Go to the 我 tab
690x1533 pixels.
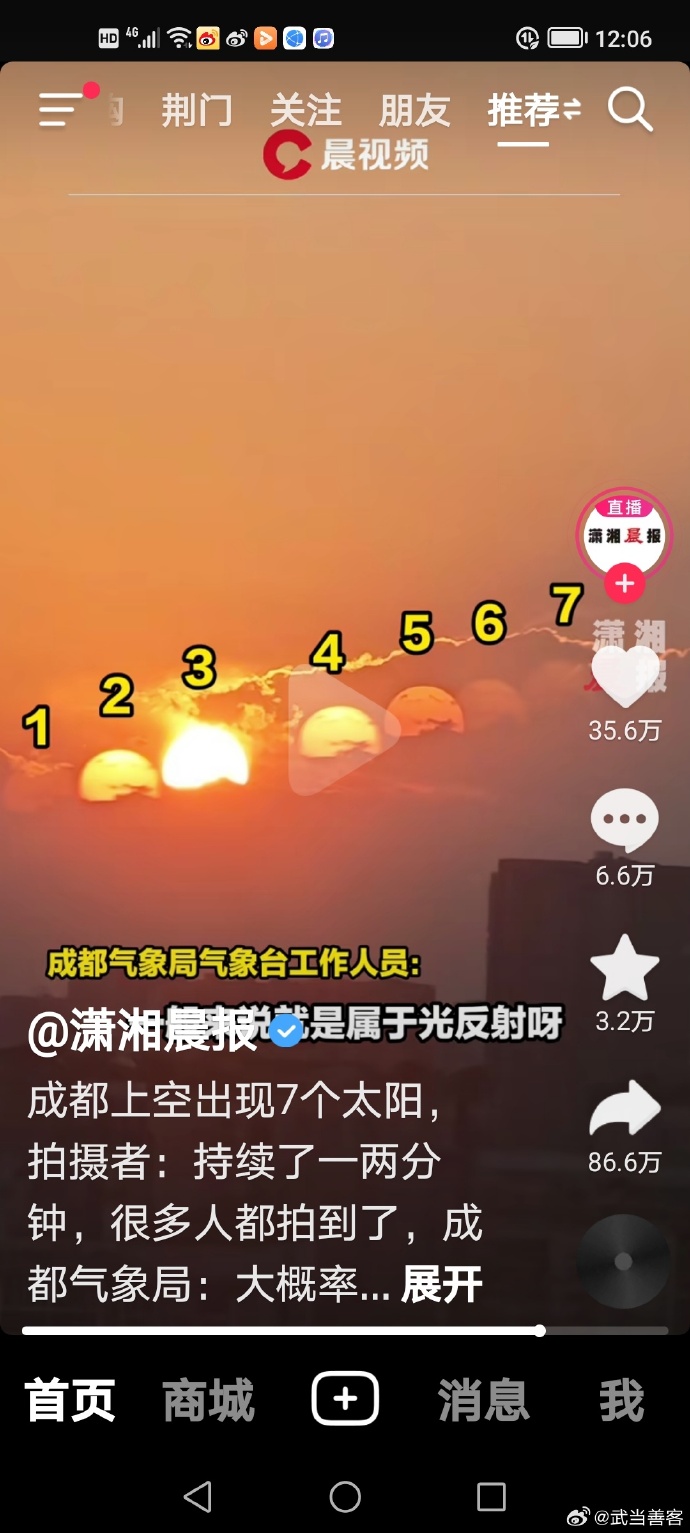(621, 1400)
